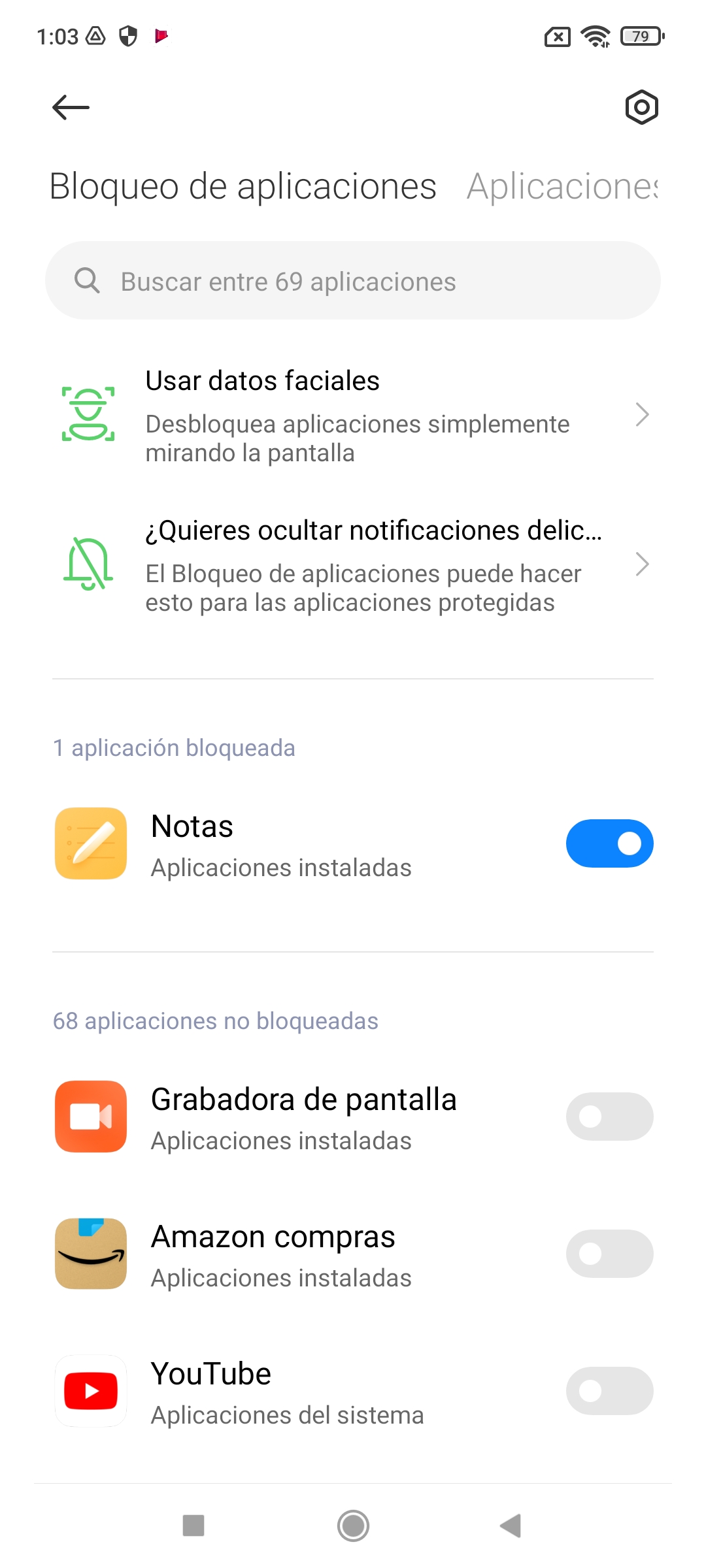Screen dimensions: 706x1568
Task: Enable lock for Grabadora de pantalla
Action: click(609, 1117)
